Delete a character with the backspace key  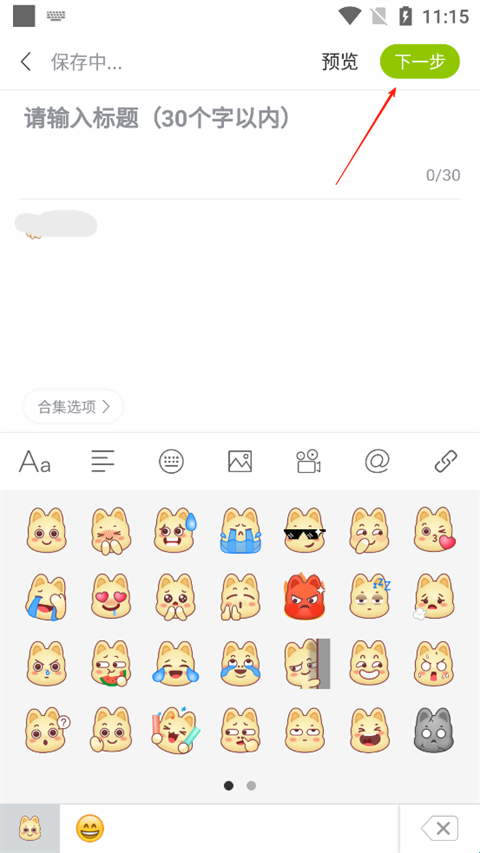pos(440,829)
